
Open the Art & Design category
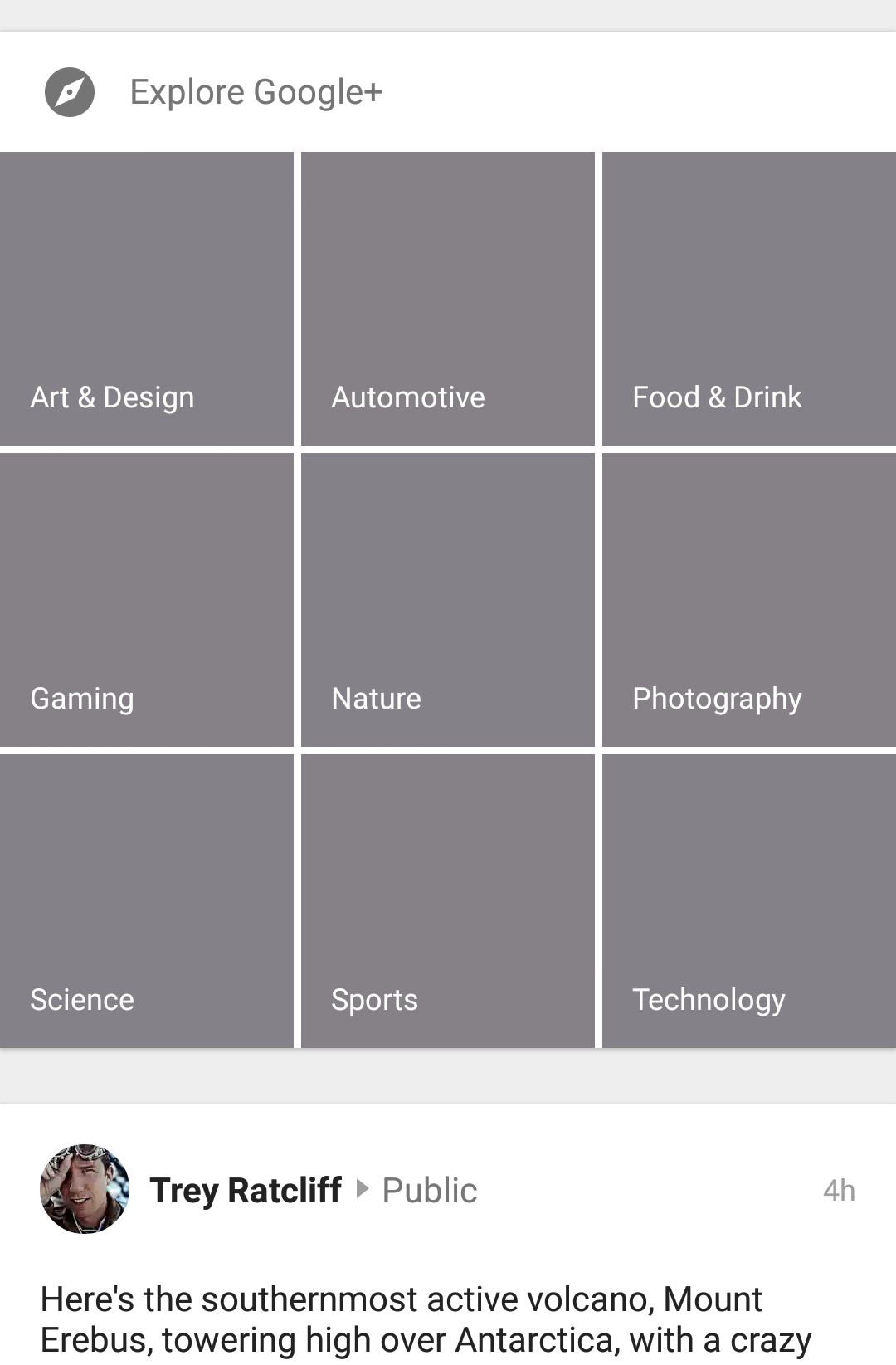147,299
